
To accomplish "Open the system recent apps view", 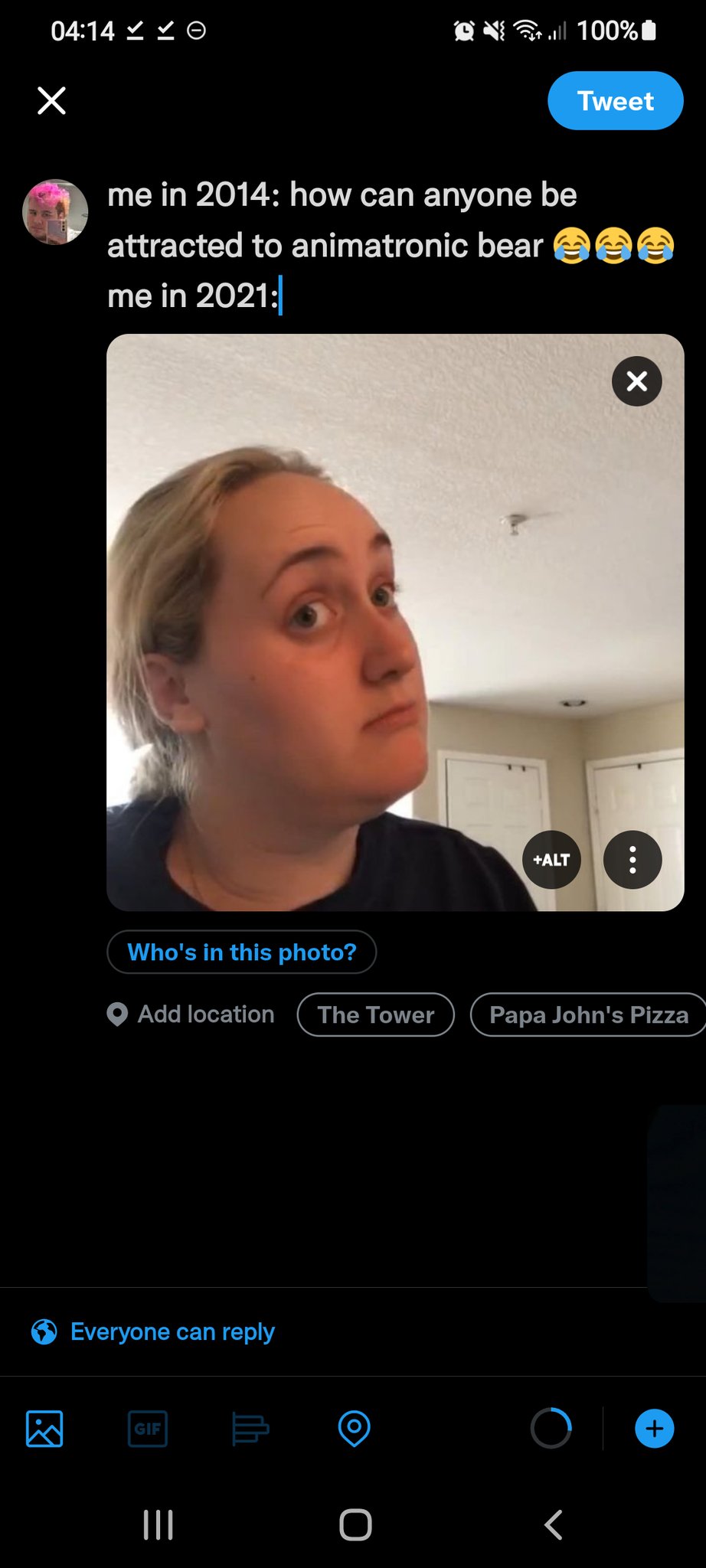I will pyautogui.click(x=158, y=1524).
